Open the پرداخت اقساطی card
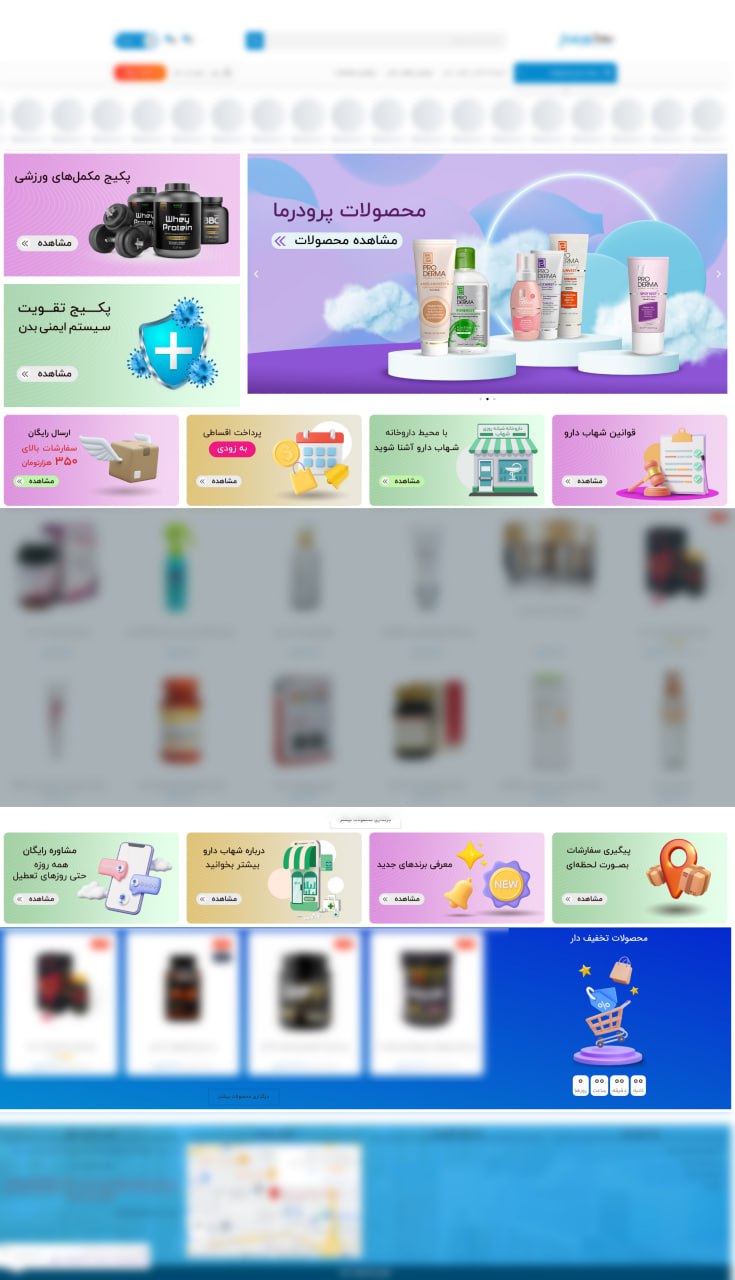Viewport: 735px width, 1280px height. pyautogui.click(x=274, y=460)
